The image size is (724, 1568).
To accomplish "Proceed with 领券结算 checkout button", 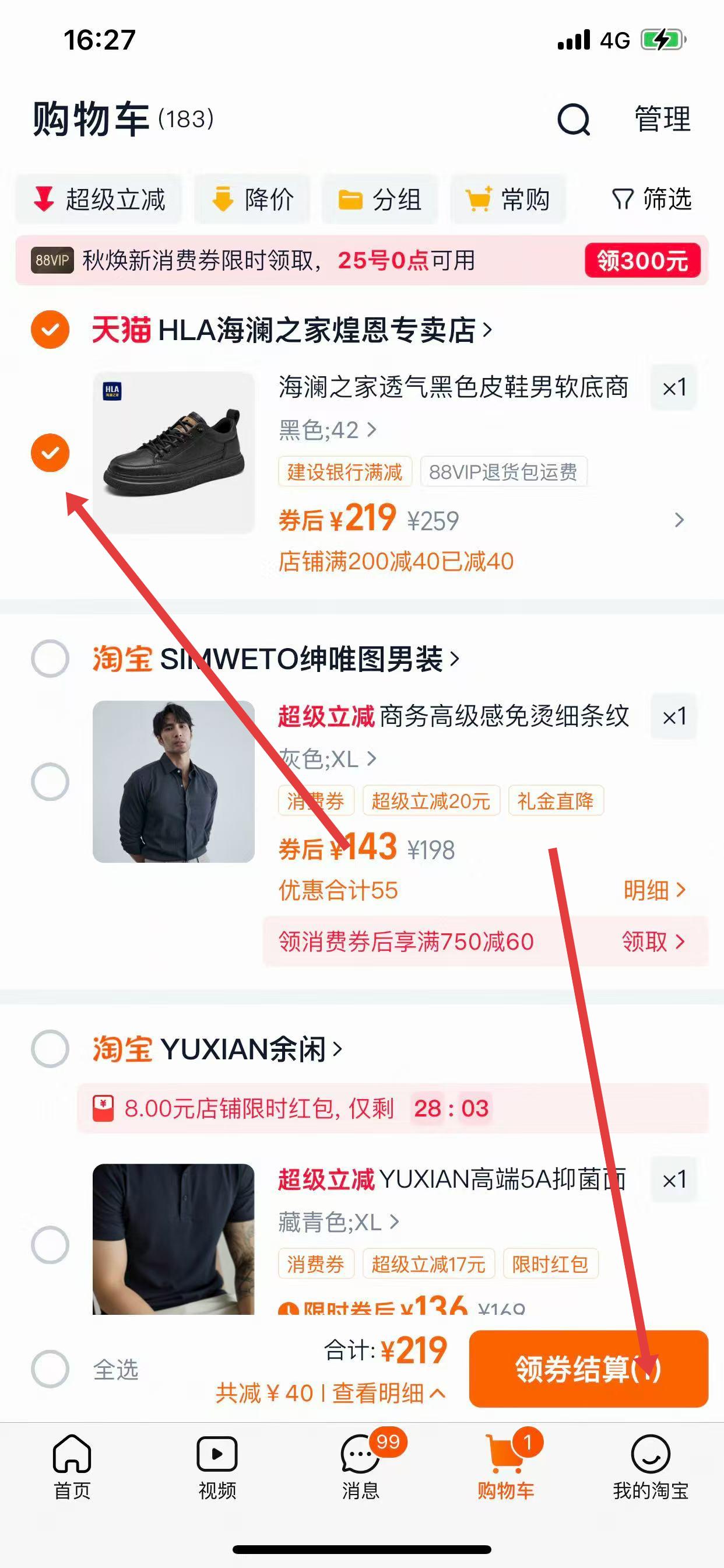I will (588, 1369).
